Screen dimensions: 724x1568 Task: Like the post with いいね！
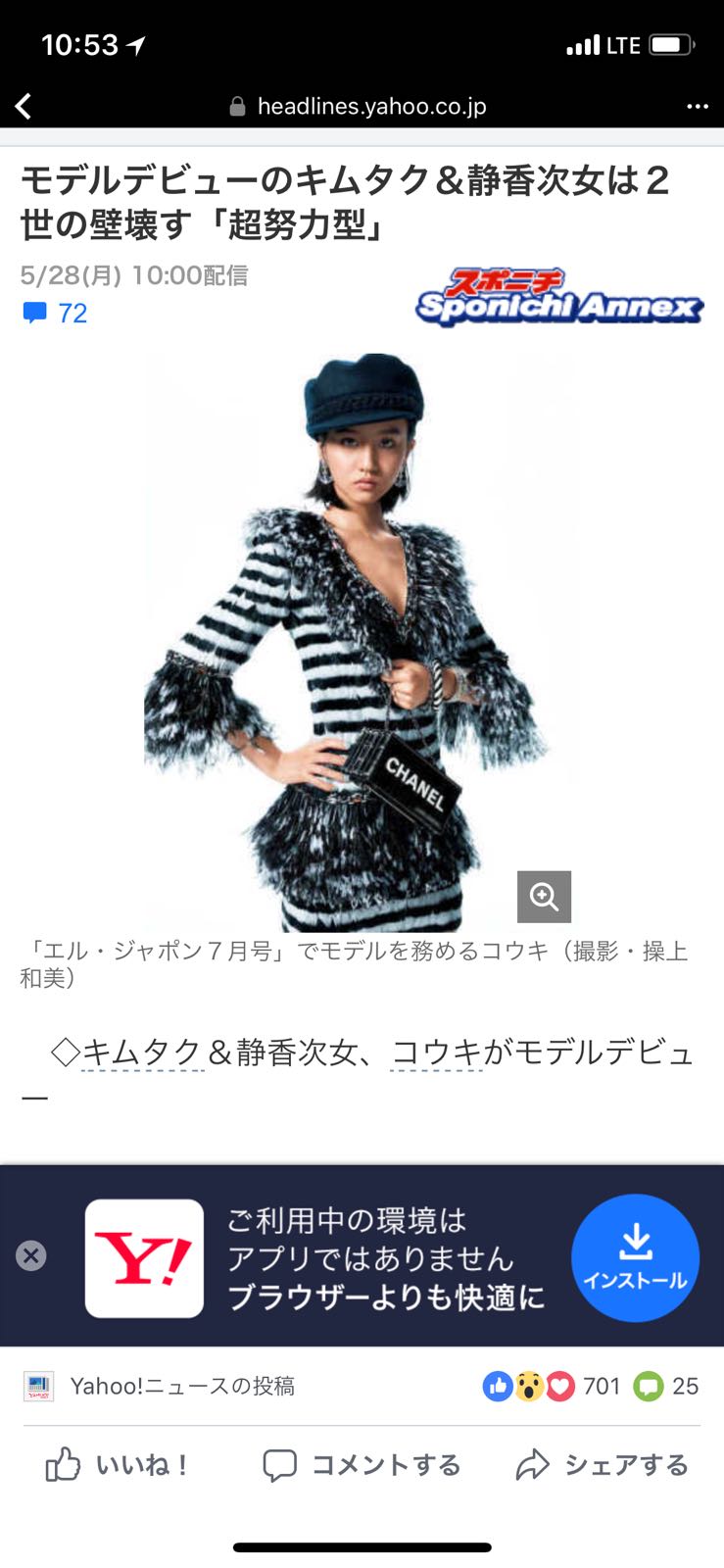point(118,1465)
